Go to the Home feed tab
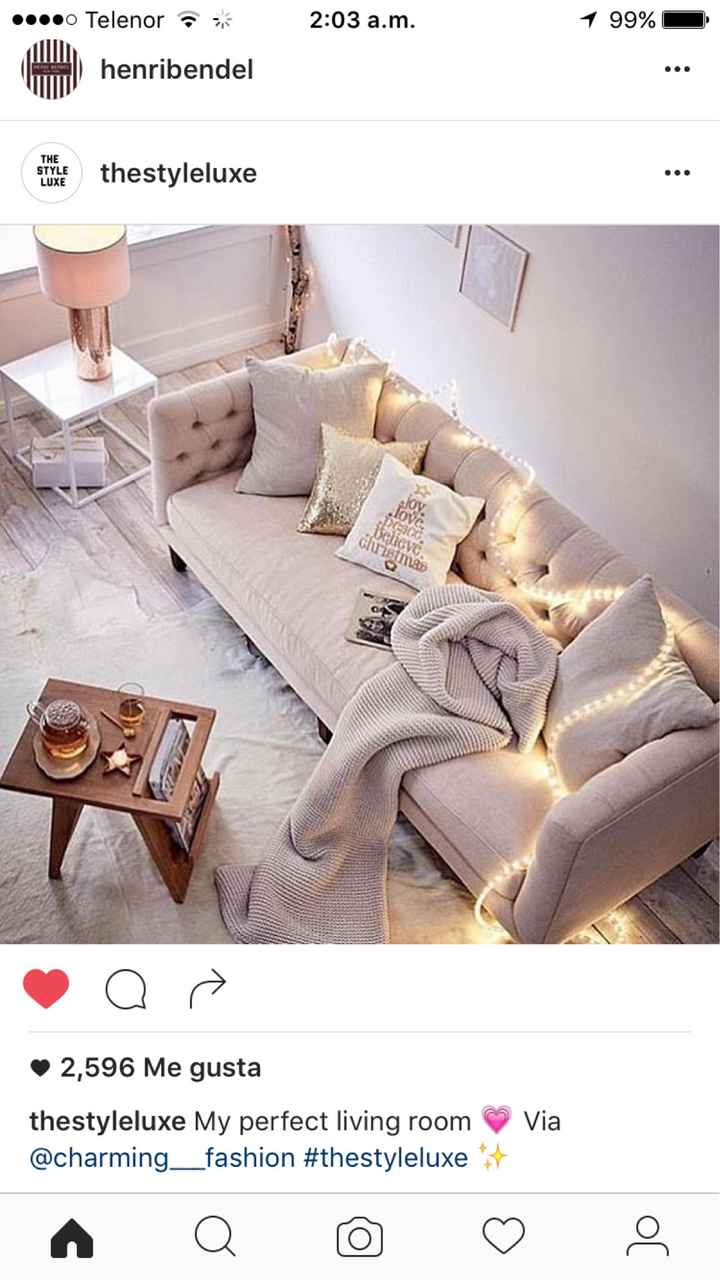Screen dimensions: 720x1280 click(72, 1237)
